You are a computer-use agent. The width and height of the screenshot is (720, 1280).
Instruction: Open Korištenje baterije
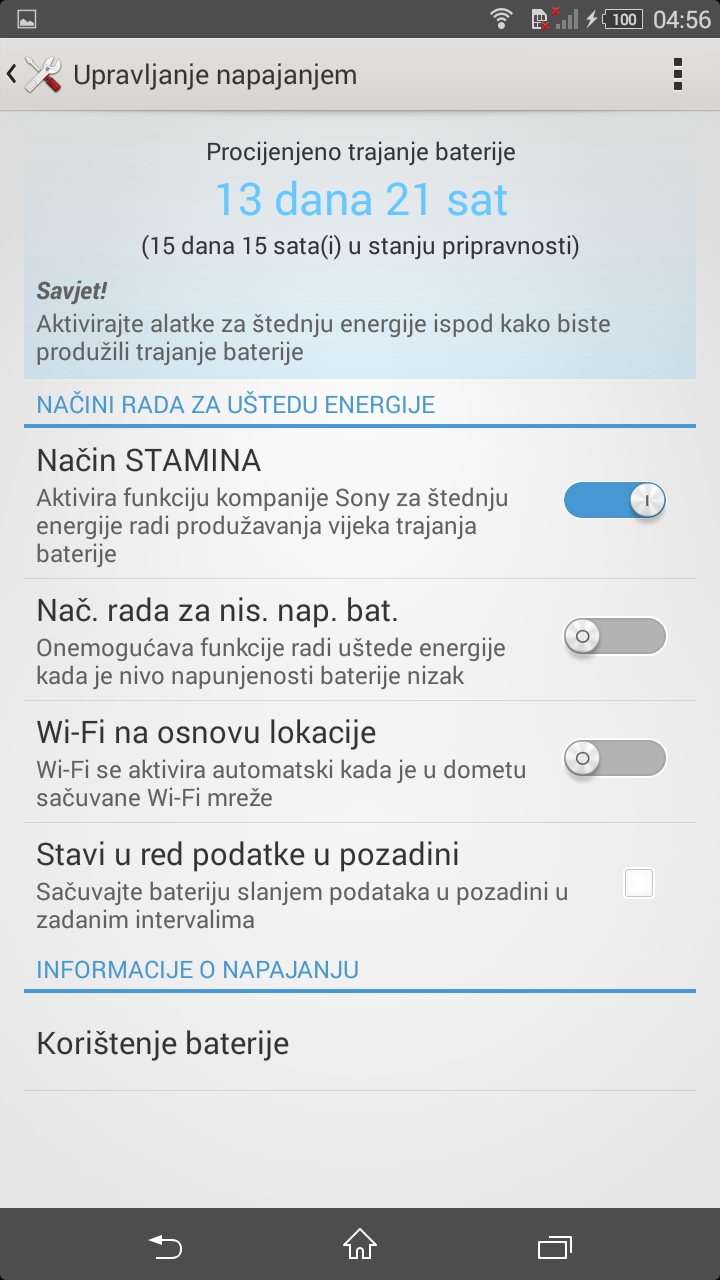click(360, 1044)
